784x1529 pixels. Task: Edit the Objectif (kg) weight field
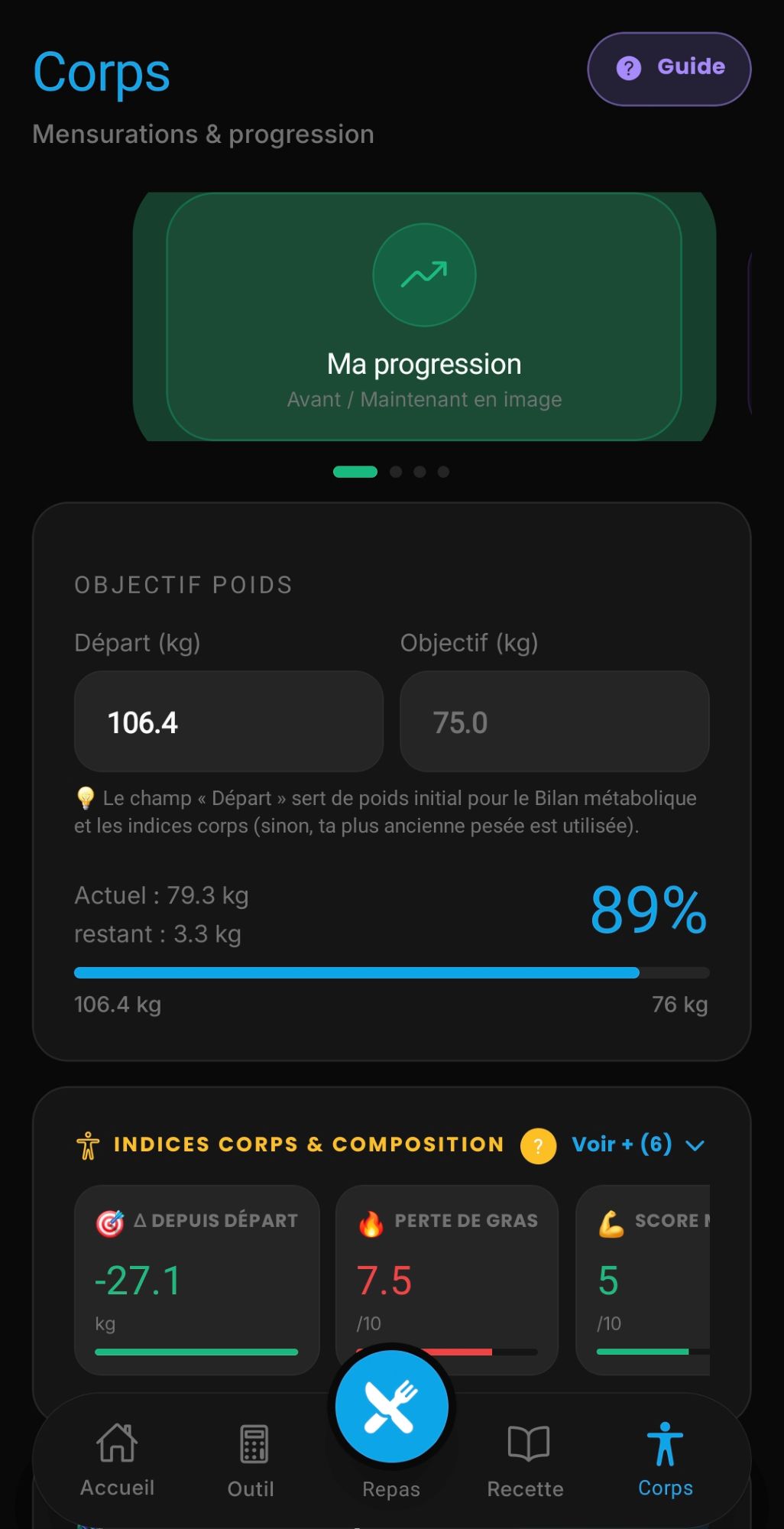coord(555,722)
